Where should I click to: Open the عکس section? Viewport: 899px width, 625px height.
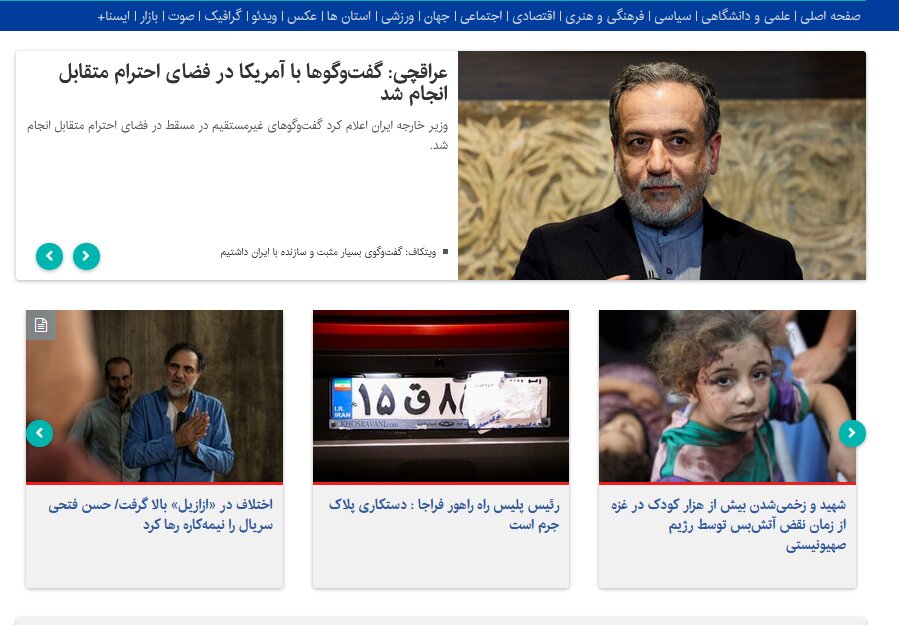tap(303, 16)
